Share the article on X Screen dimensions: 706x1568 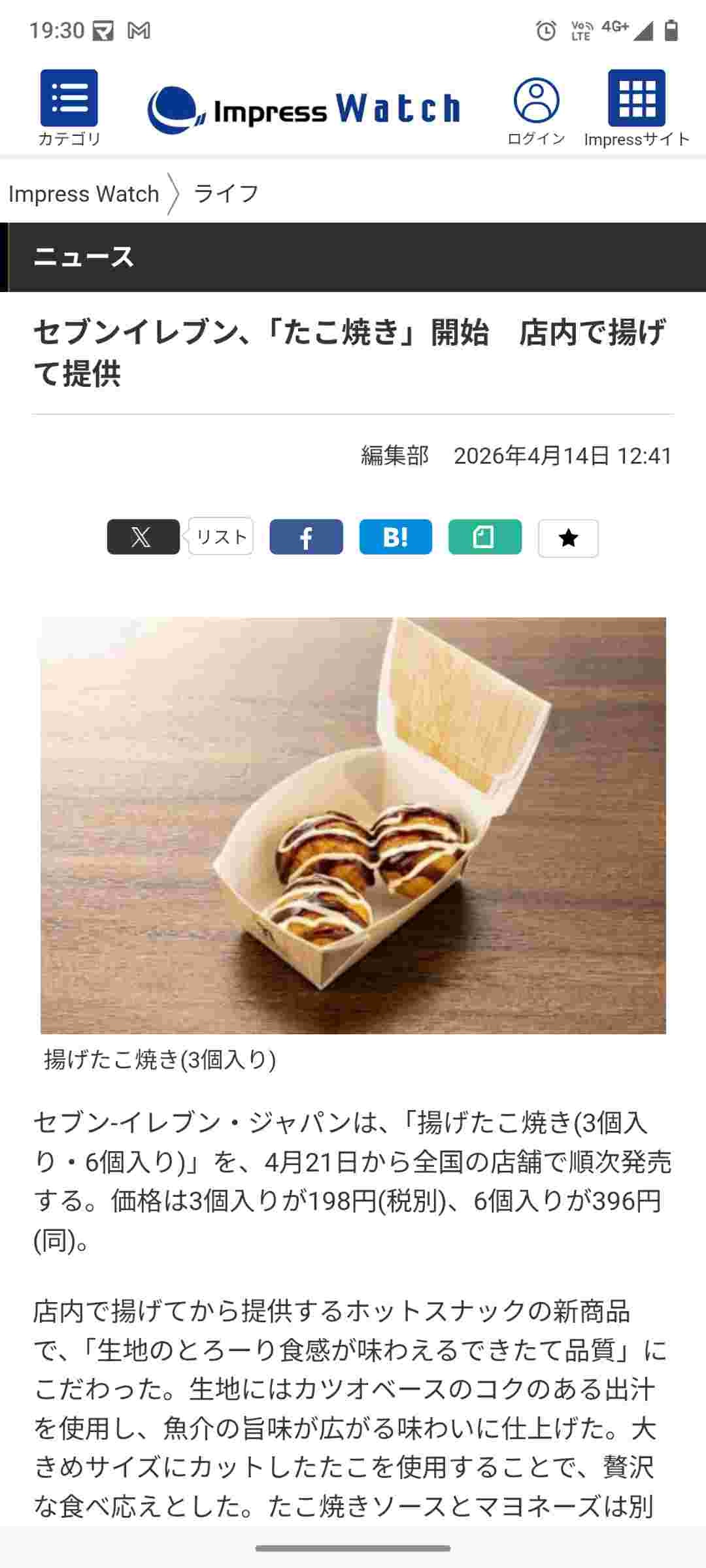pos(143,537)
